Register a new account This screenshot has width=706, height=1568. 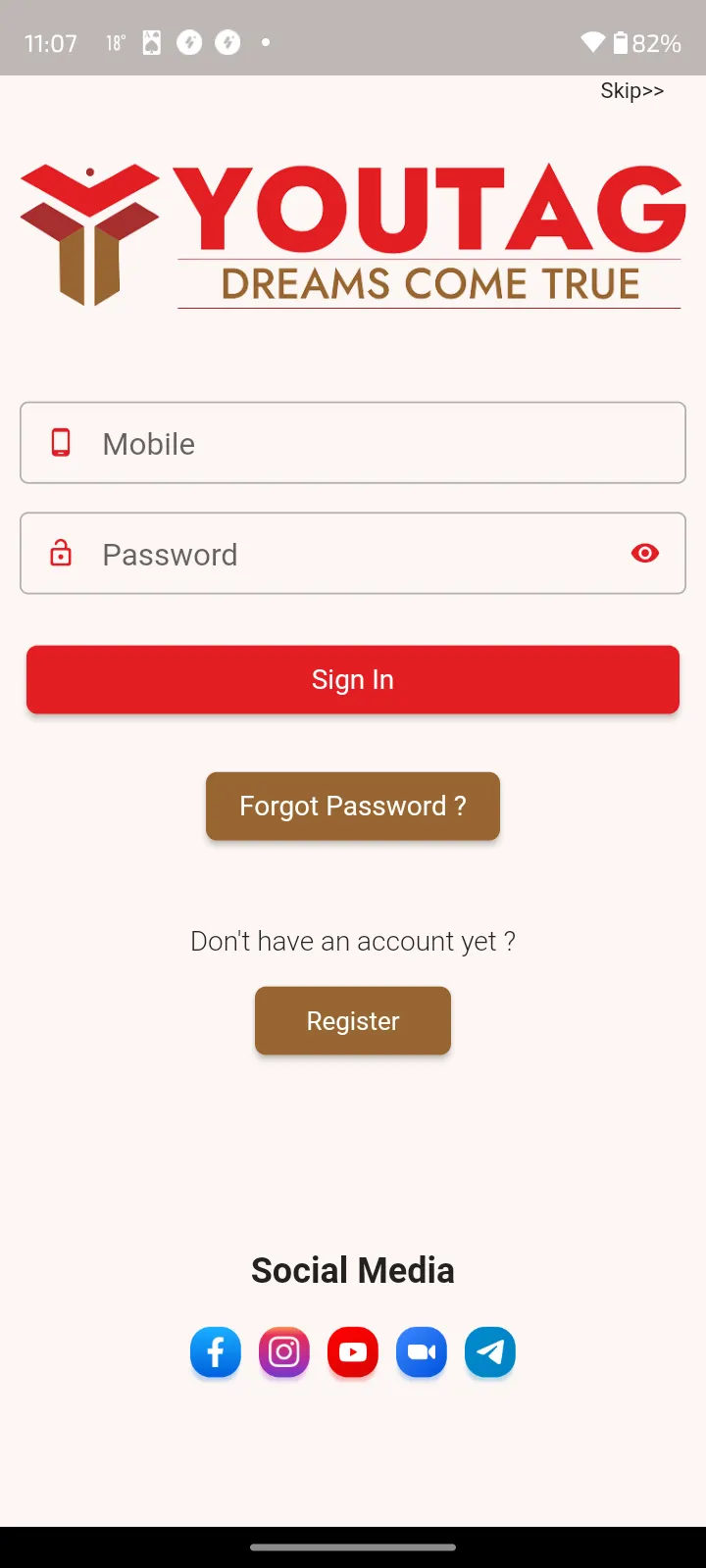tap(352, 1020)
